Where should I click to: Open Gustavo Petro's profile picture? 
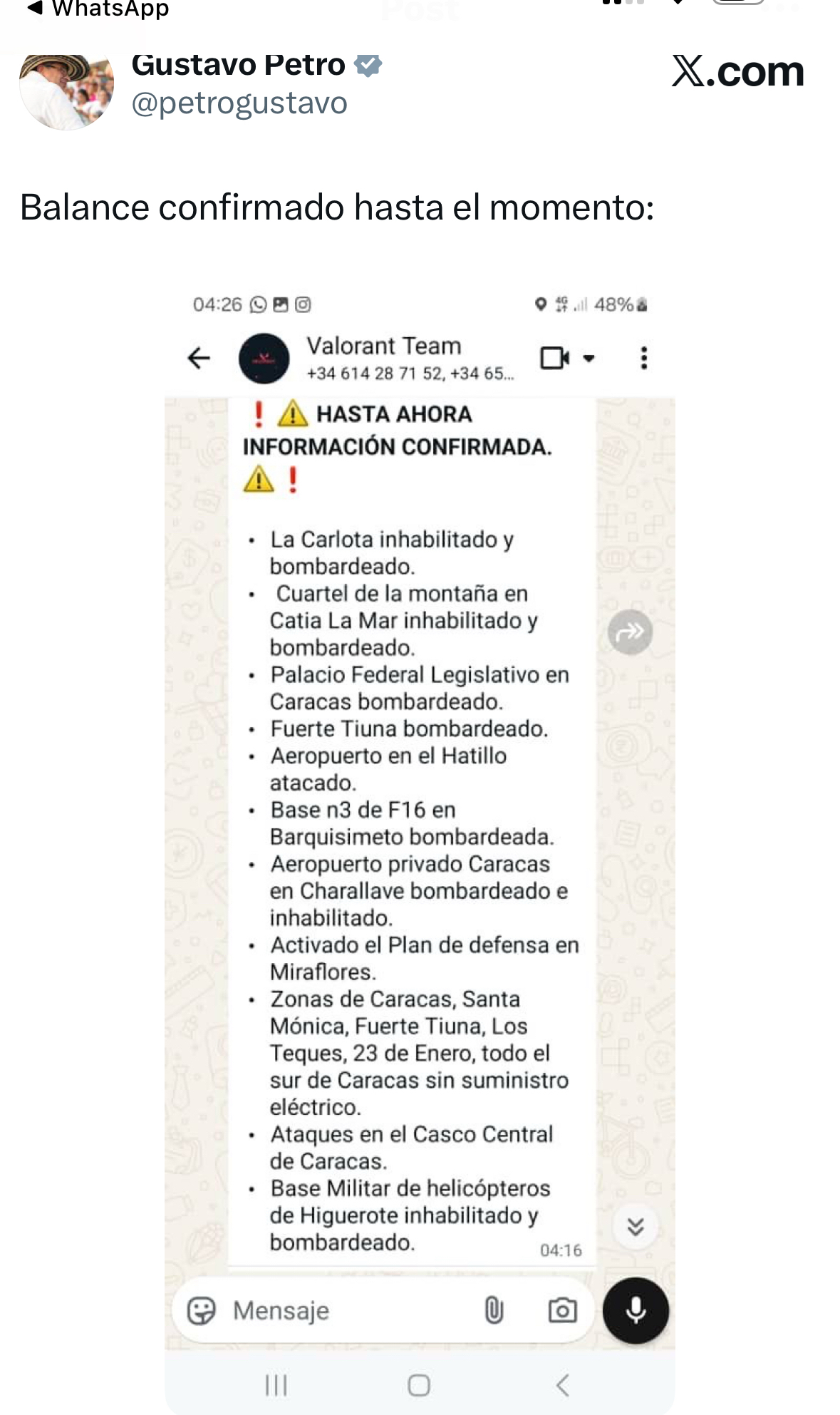click(66, 91)
